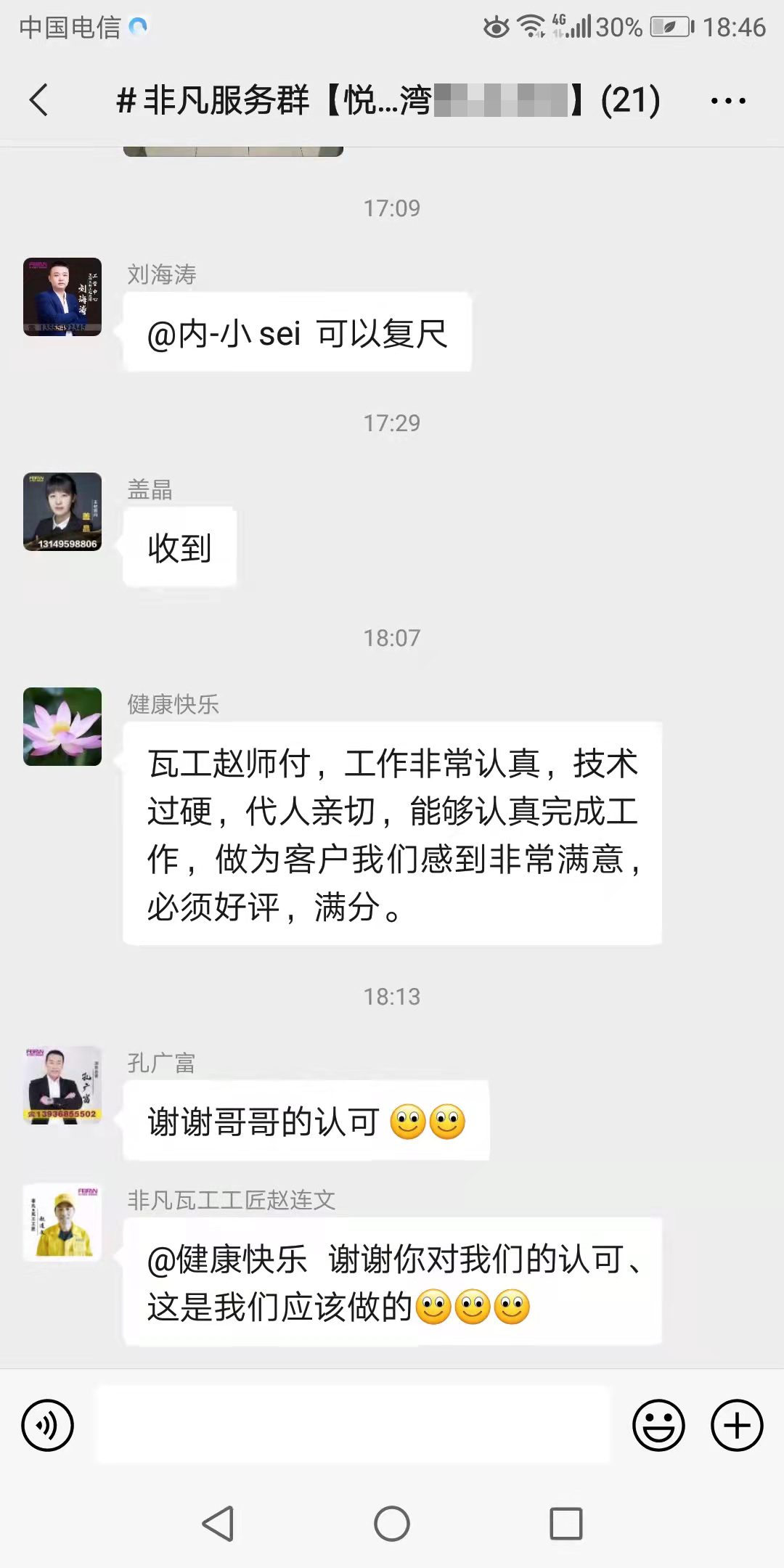
Task: Open the chat info overflow menu
Action: [x=727, y=101]
